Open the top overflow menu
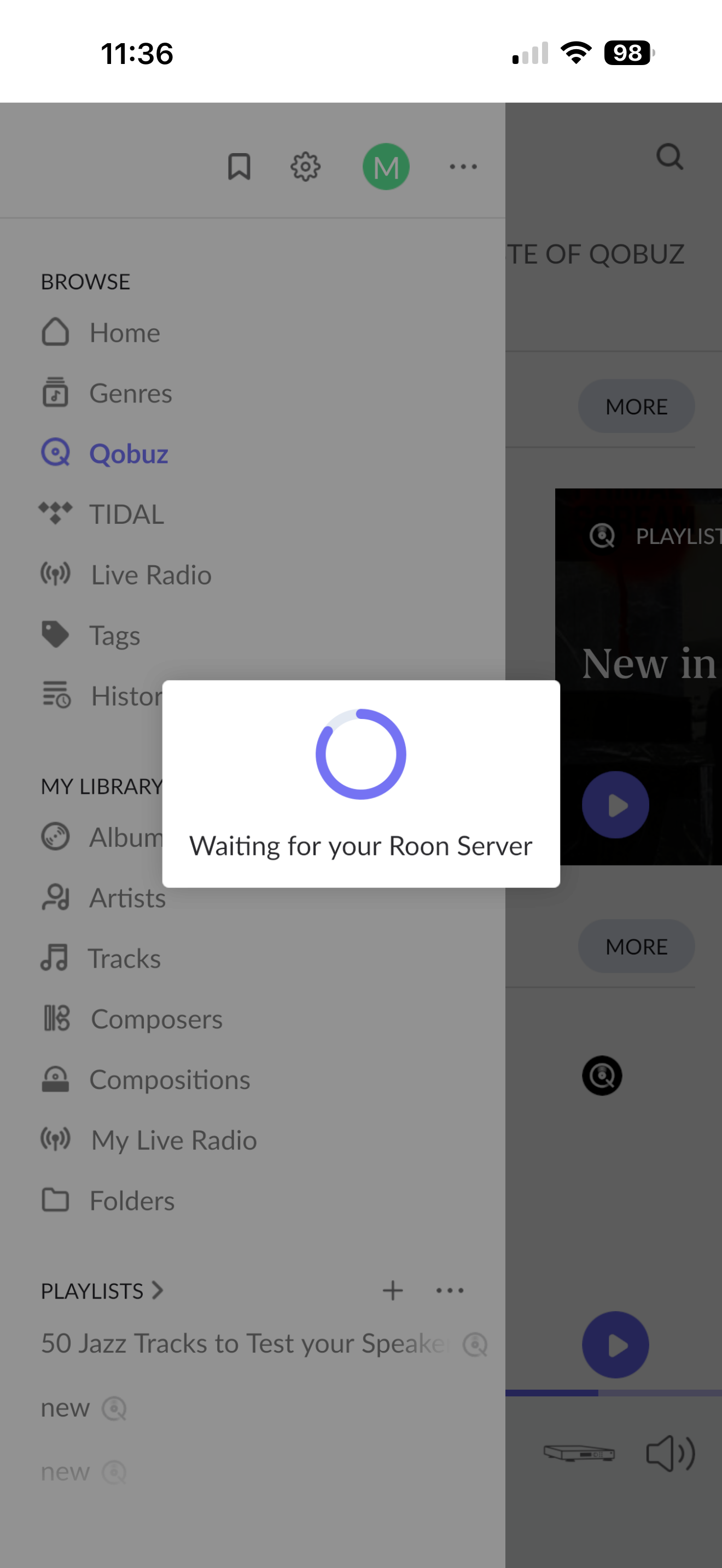The height and width of the screenshot is (1568, 722). [463, 166]
